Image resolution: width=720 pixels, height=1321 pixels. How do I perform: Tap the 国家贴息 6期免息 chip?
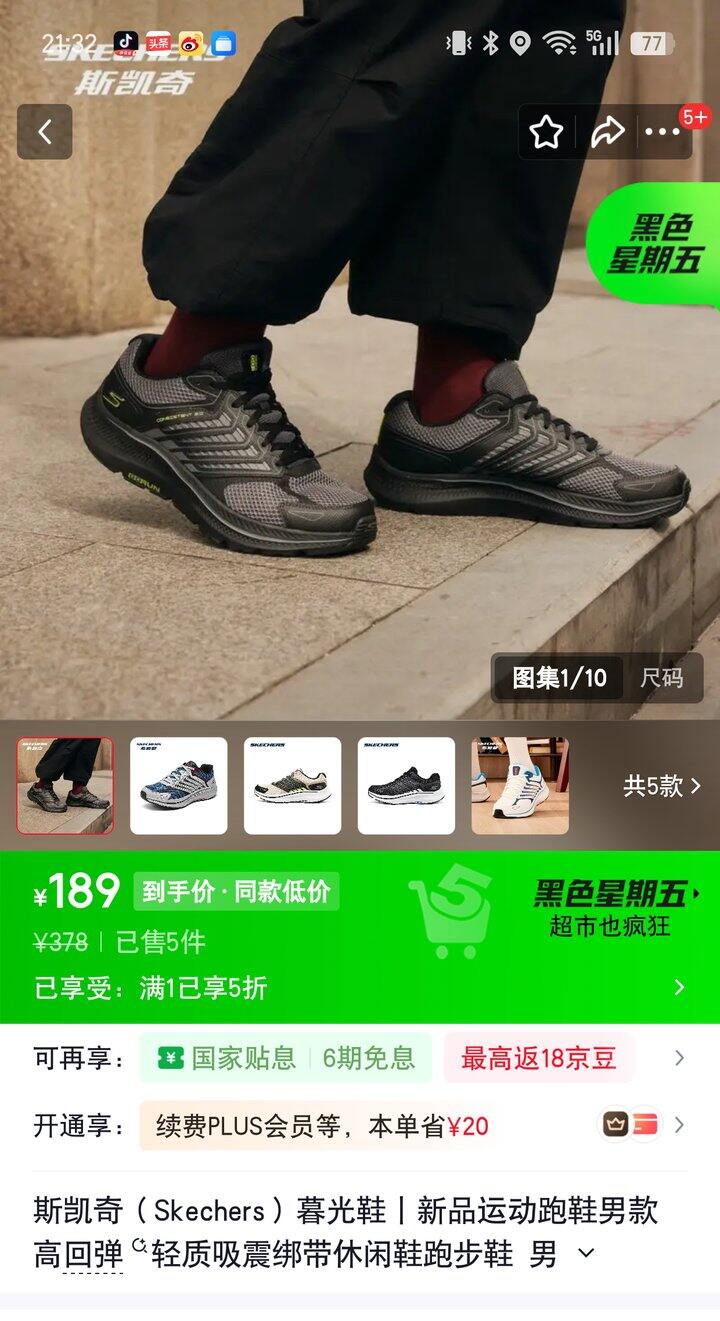(x=285, y=1059)
